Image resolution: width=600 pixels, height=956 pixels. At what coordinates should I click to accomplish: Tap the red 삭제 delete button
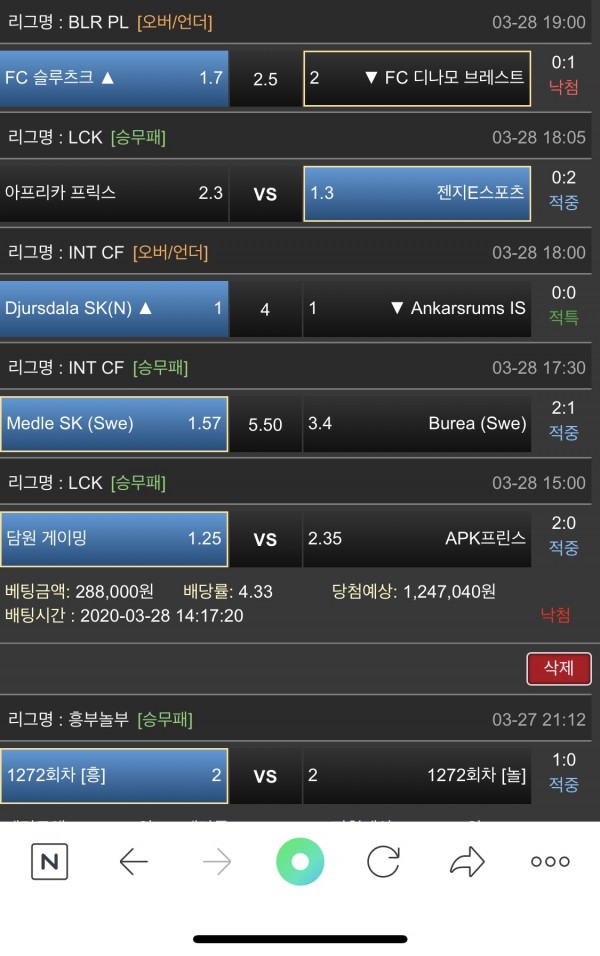point(558,668)
